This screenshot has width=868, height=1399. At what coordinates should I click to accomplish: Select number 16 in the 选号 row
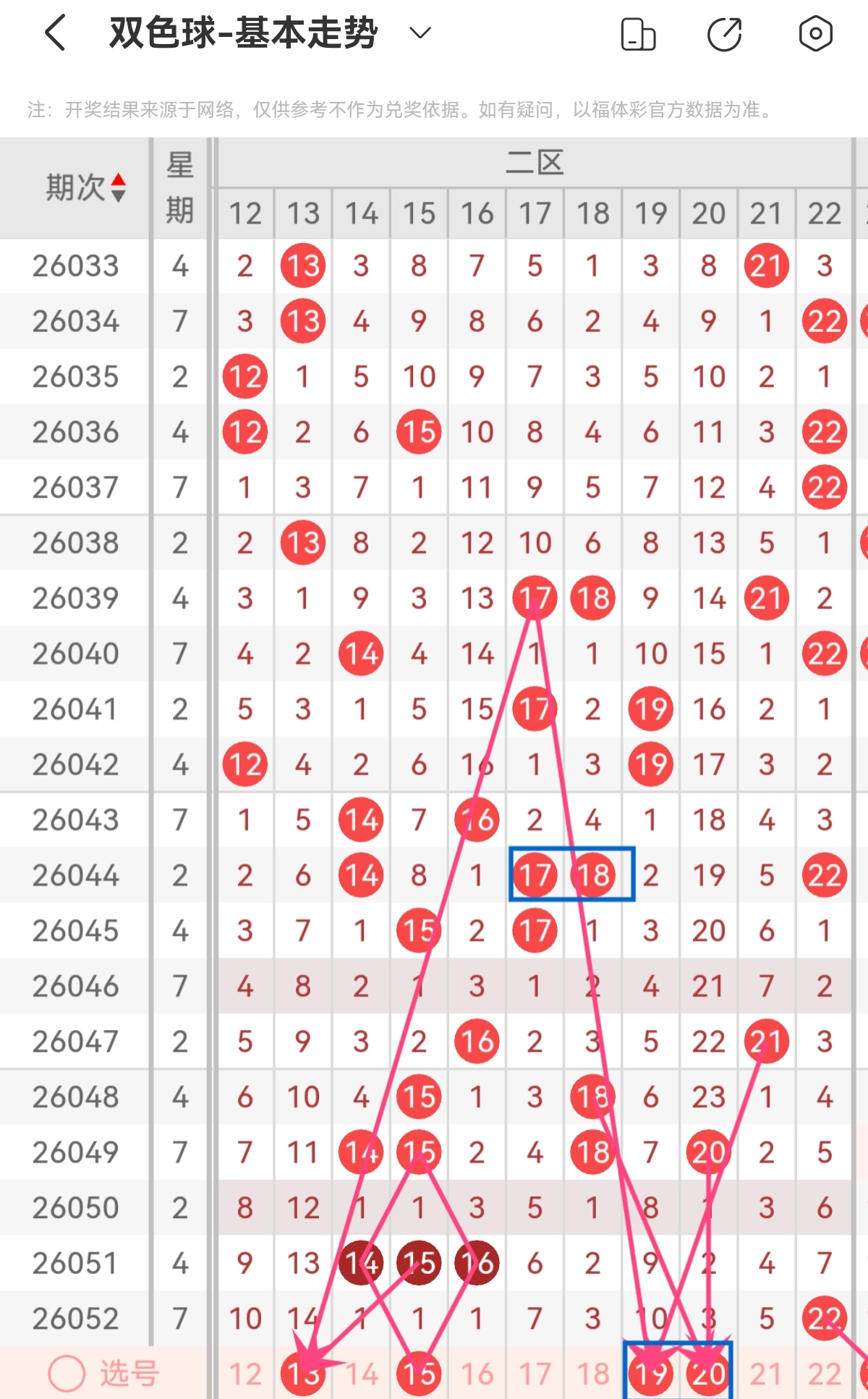(477, 1374)
